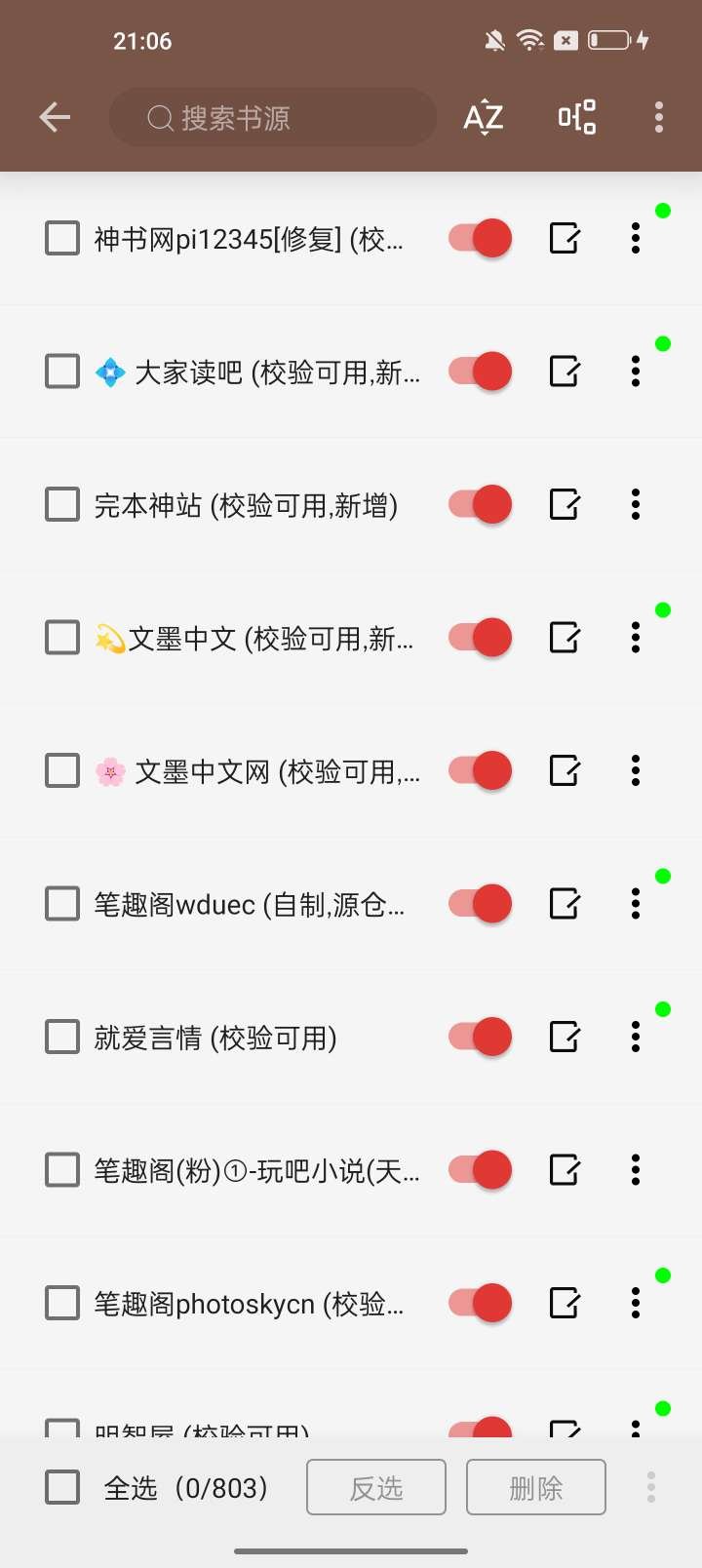The width and height of the screenshot is (702, 1568).
Task: Disable the toggle for 大家读吧 source
Action: 478,371
